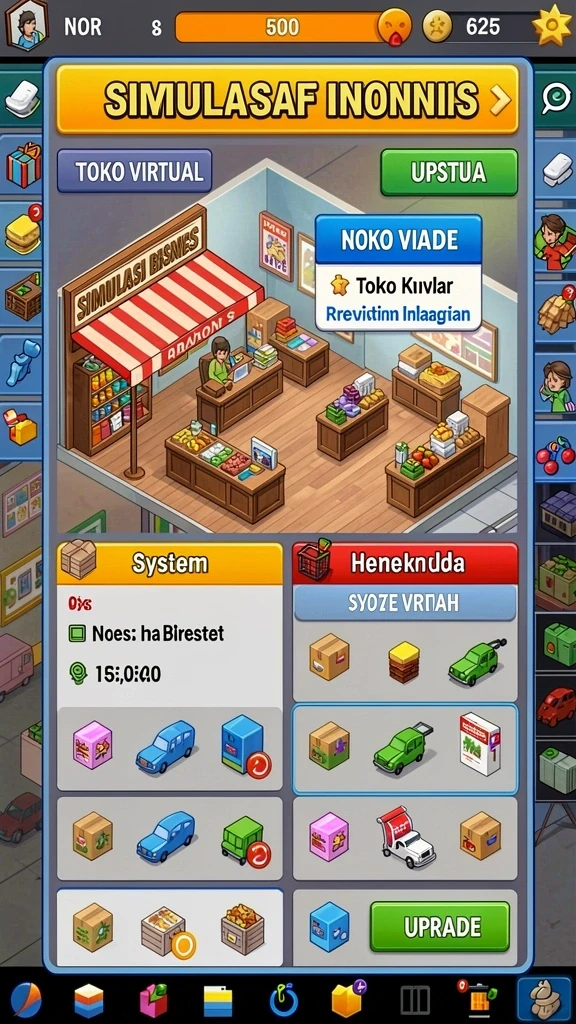The image size is (576, 1024).
Task: Select the TOKO VIRTUAL button
Action: click(135, 171)
